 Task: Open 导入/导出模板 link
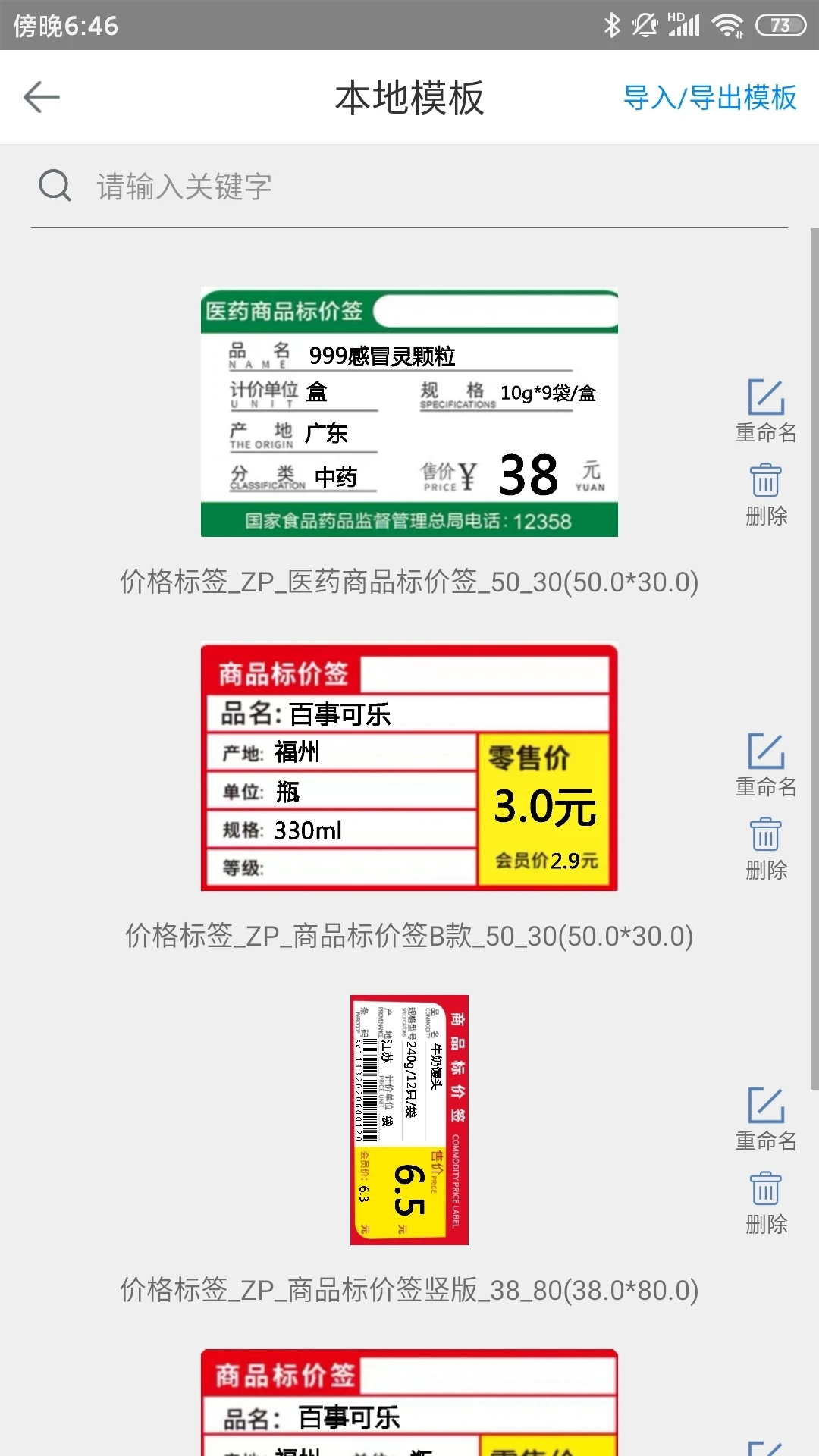pyautogui.click(x=710, y=98)
